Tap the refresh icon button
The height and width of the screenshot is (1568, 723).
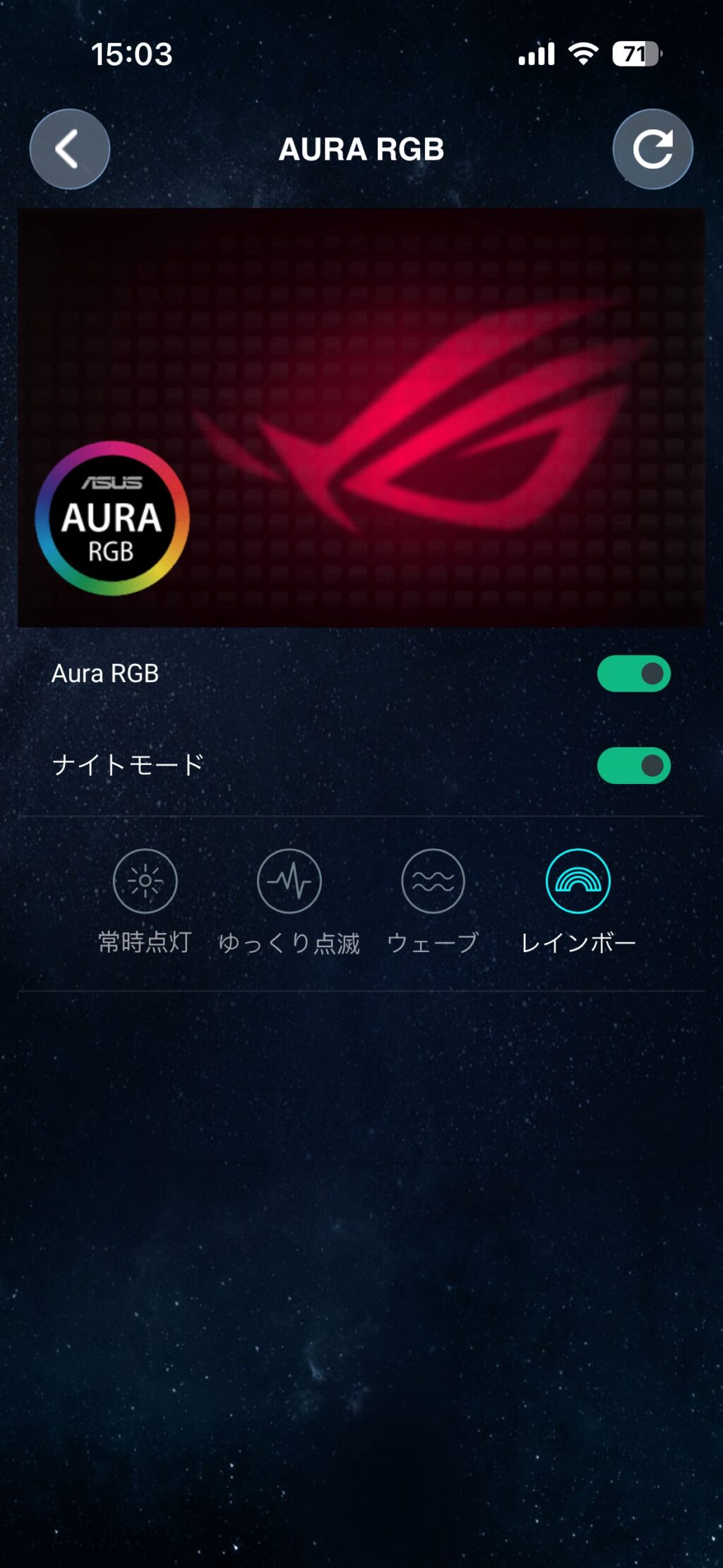[x=652, y=149]
